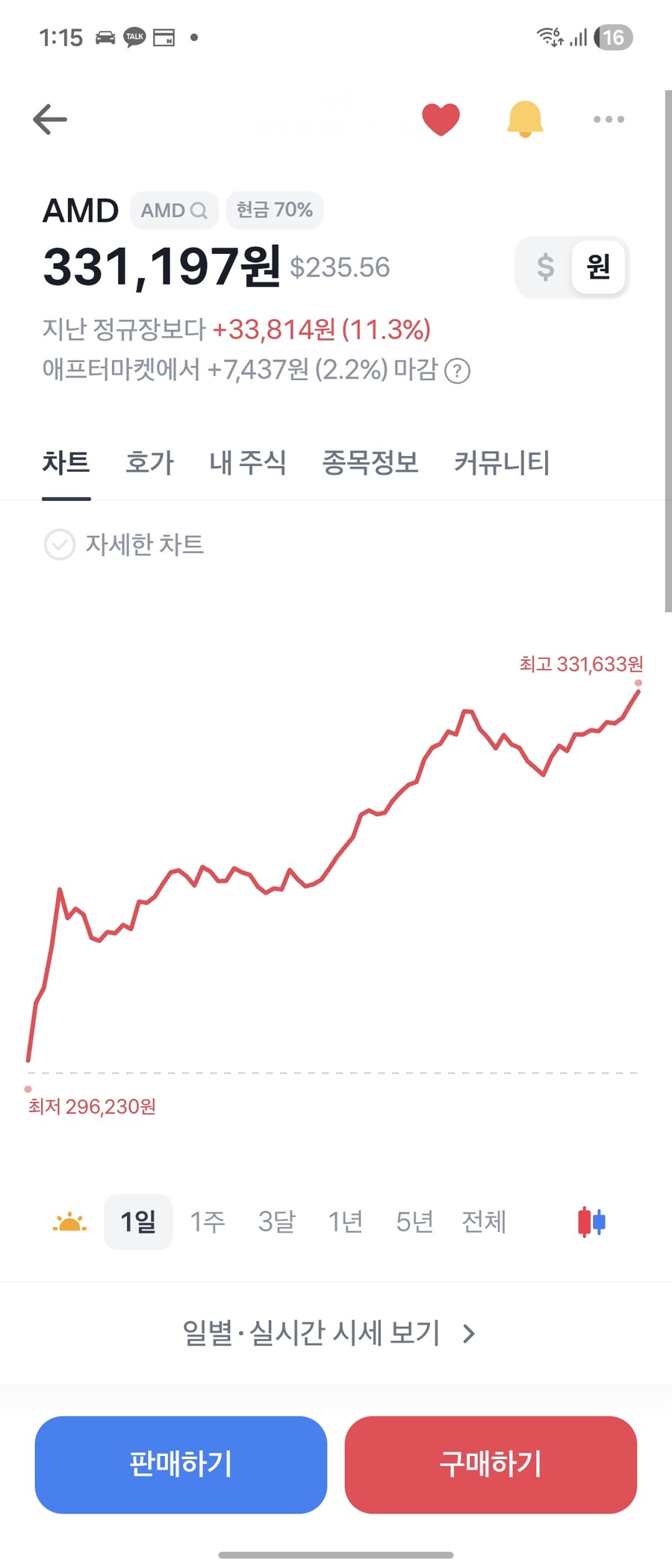Open the 현금 70% chip
The width and height of the screenshot is (672, 1568).
(274, 210)
